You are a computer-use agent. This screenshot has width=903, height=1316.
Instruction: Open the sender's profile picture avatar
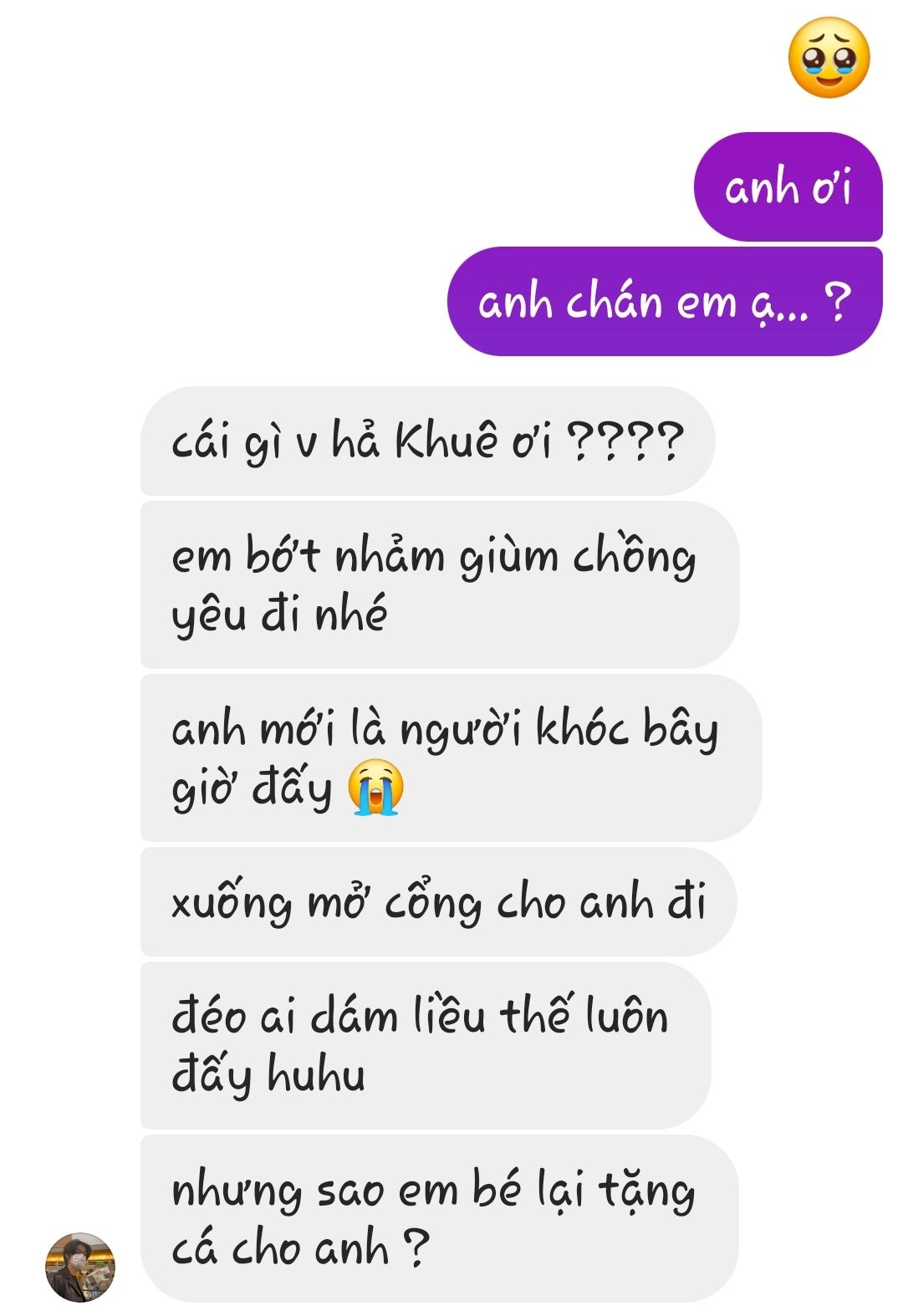click(x=79, y=1266)
